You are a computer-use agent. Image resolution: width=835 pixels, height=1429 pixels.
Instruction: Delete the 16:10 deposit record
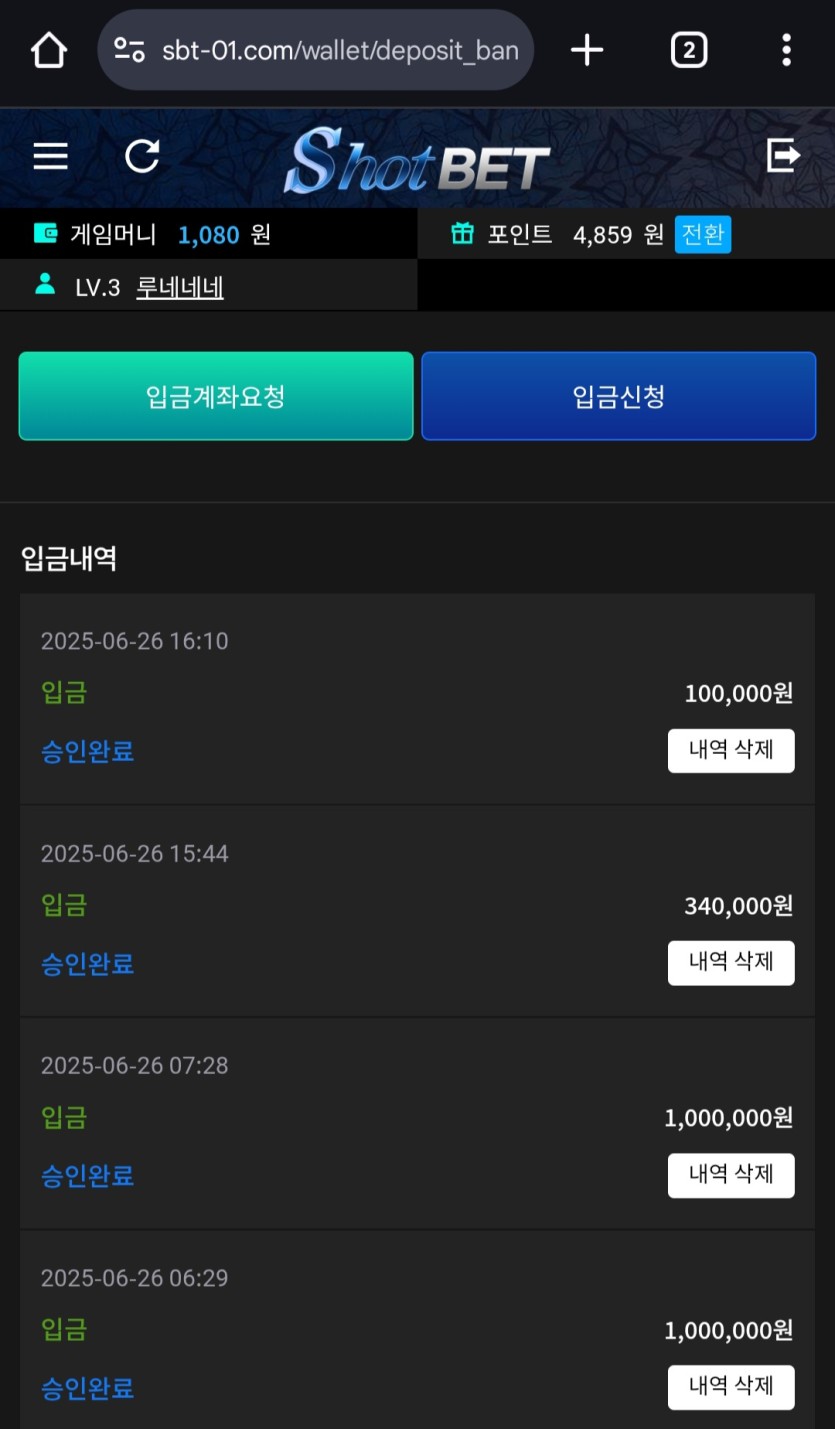[730, 750]
